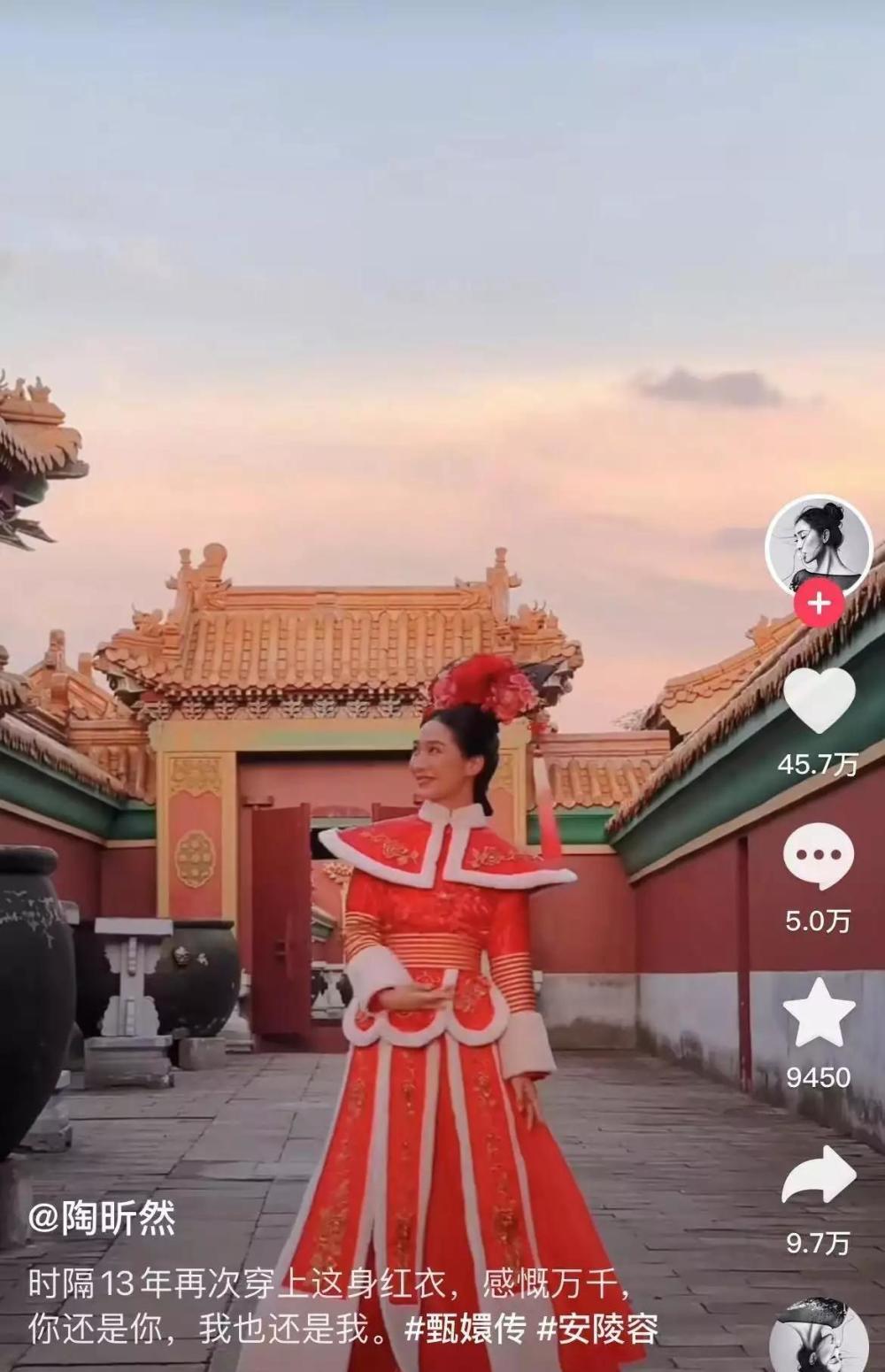
Task: Open the comments section
Action: (819, 857)
